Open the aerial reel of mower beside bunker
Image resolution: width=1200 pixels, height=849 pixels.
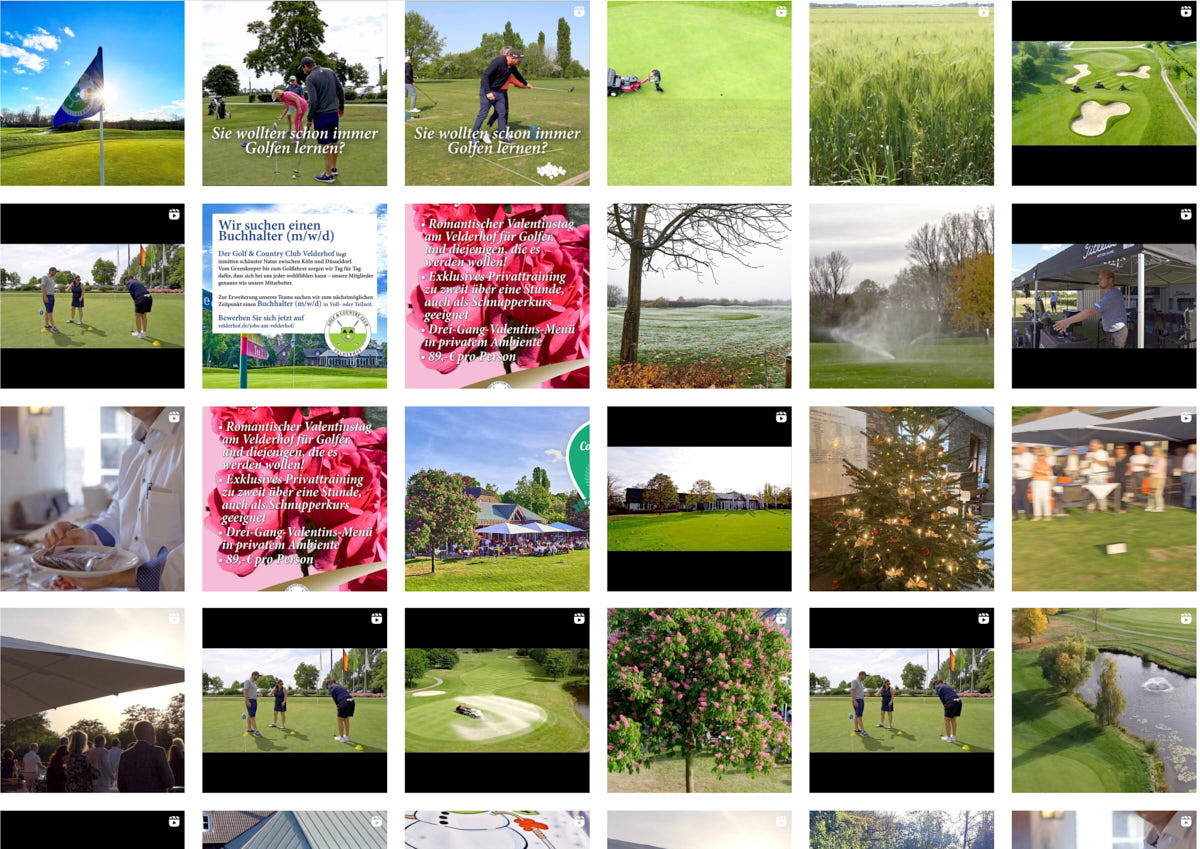point(497,700)
